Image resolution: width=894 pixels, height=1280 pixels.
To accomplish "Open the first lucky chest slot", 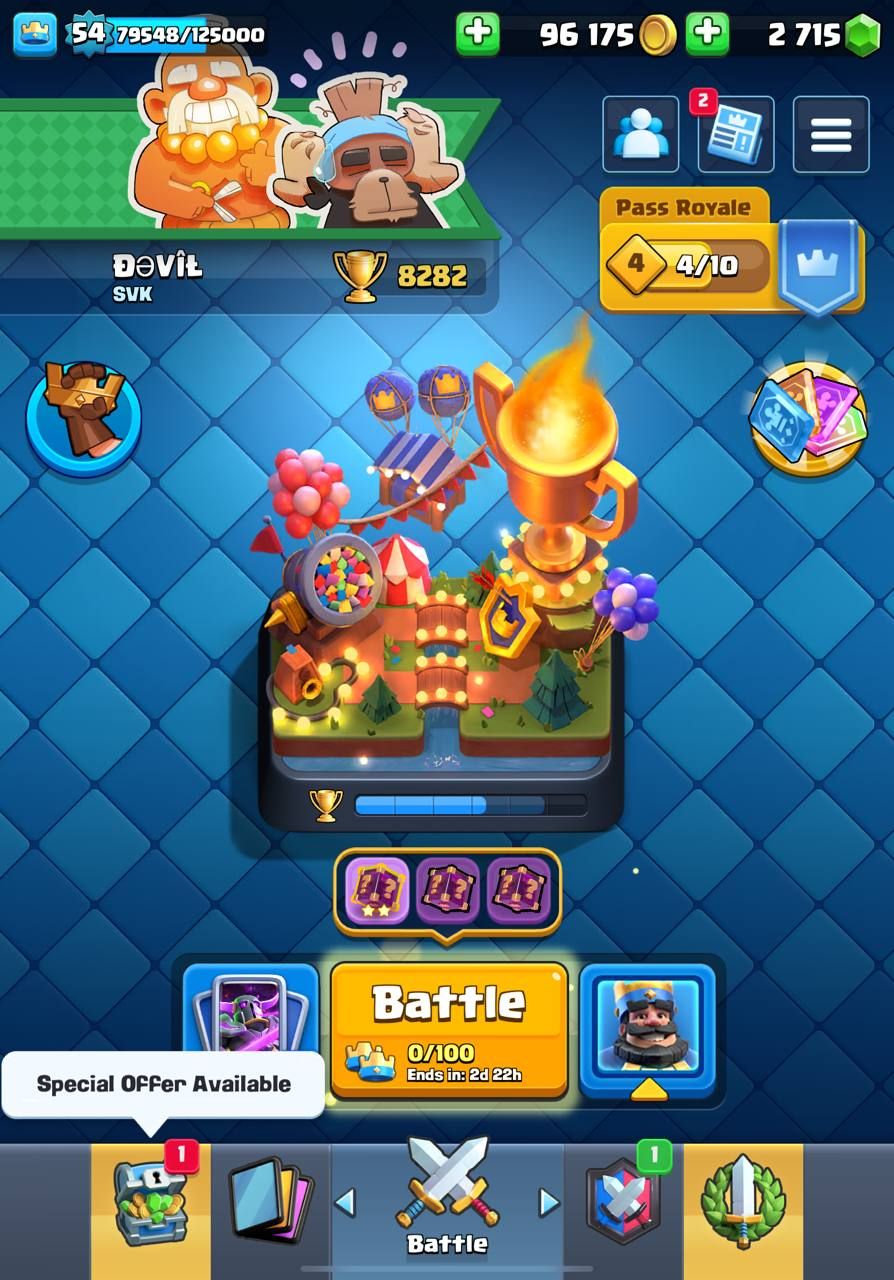I will coord(378,890).
